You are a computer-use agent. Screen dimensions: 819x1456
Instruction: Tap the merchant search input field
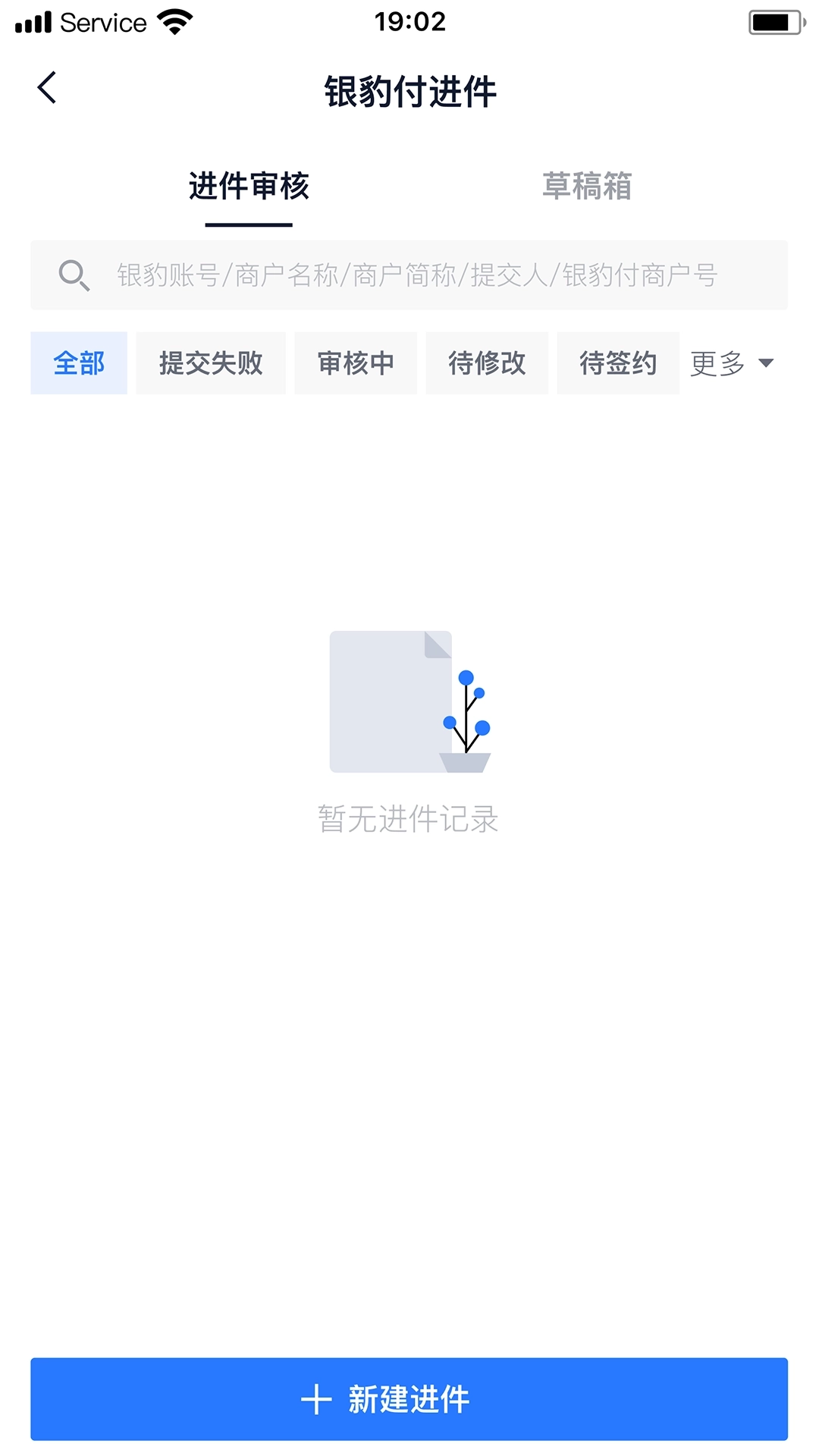(409, 275)
